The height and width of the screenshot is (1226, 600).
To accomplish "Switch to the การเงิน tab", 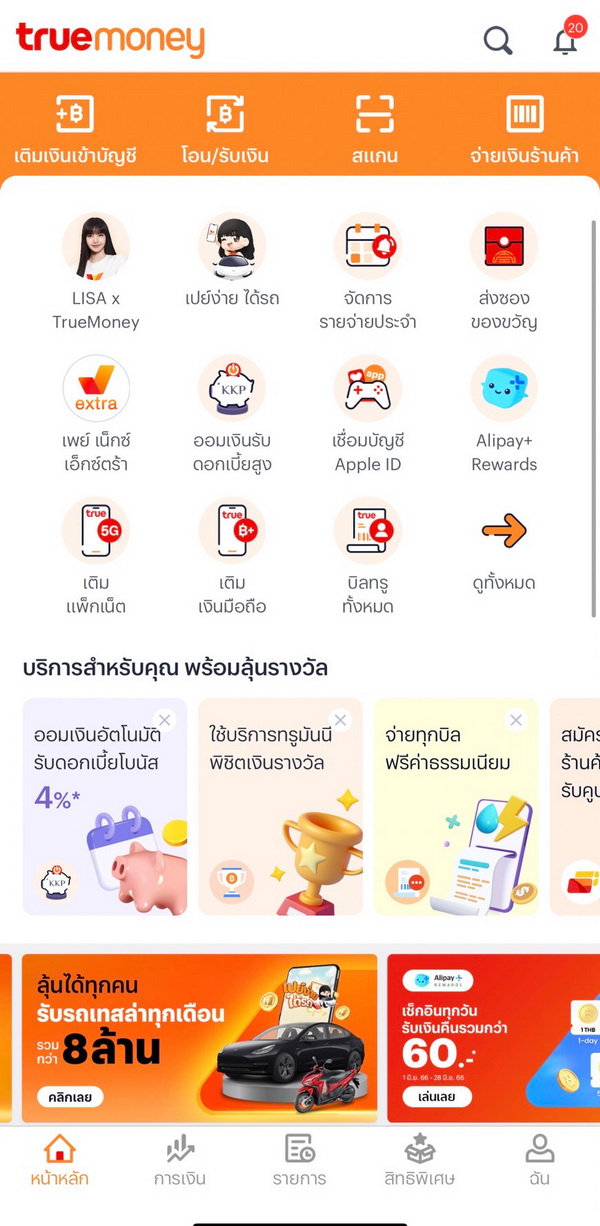I will tap(180, 1160).
